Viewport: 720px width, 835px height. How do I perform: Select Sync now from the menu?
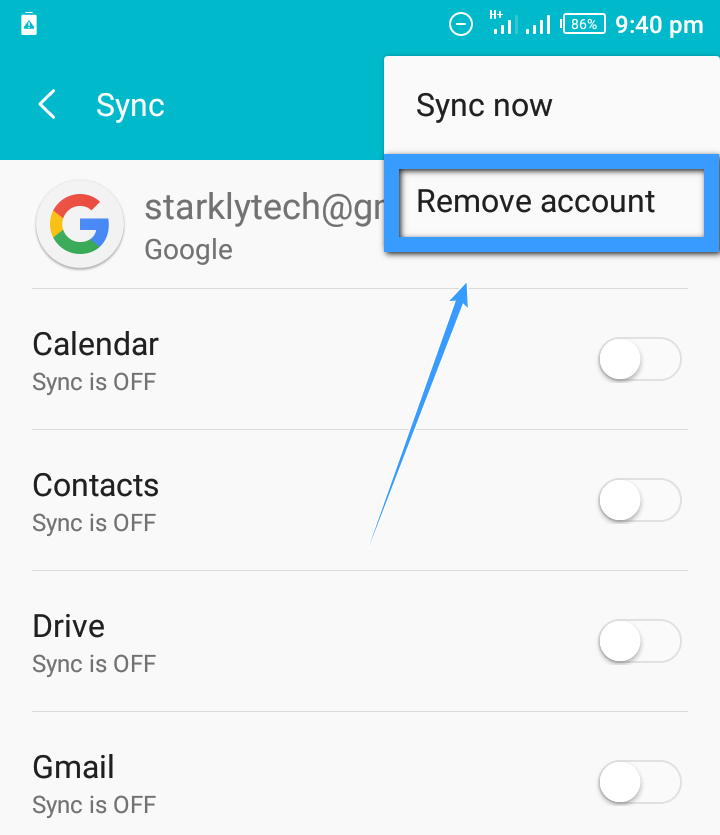pyautogui.click(x=484, y=106)
